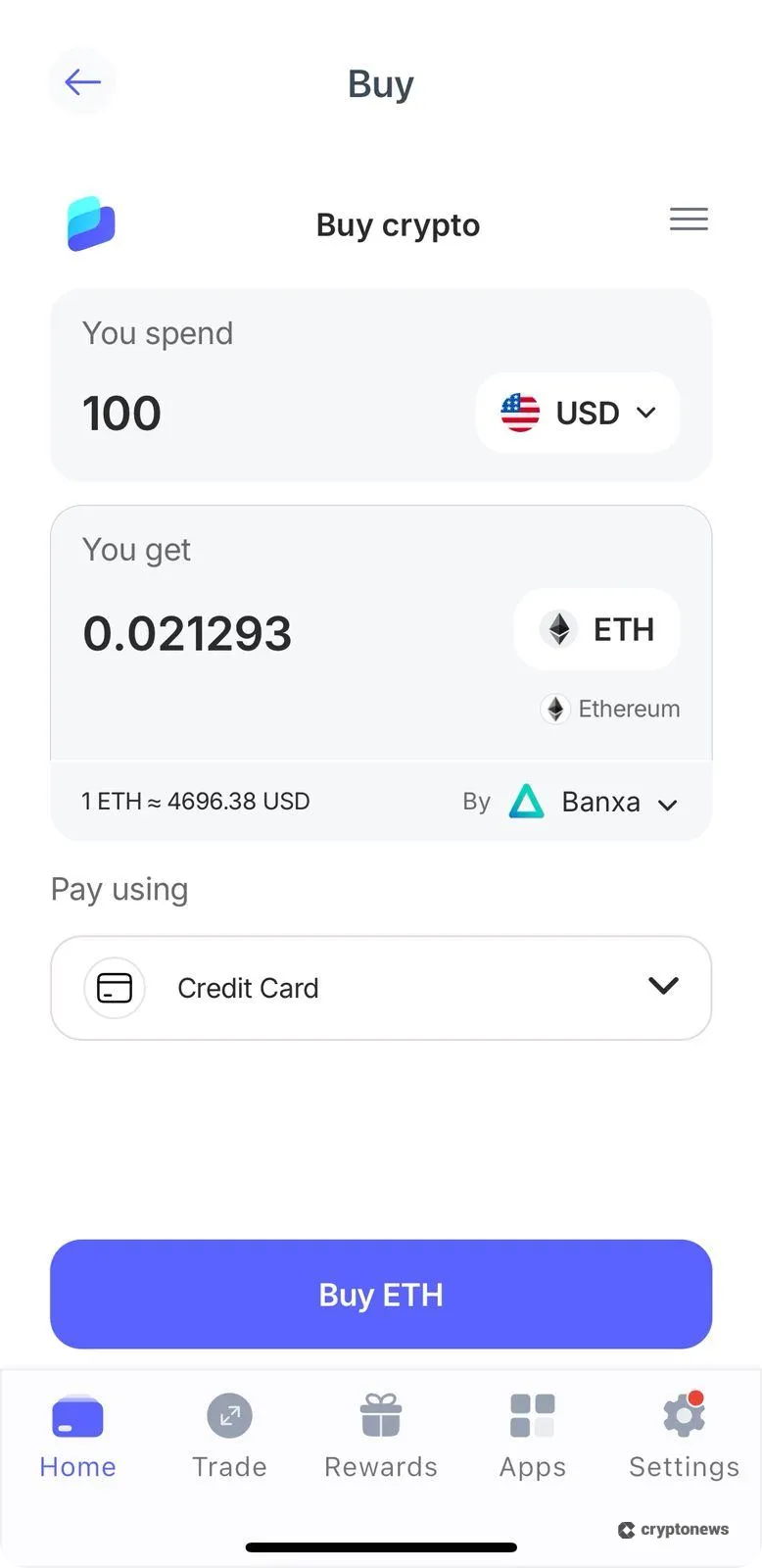Tap the back arrow to return

pyautogui.click(x=82, y=82)
